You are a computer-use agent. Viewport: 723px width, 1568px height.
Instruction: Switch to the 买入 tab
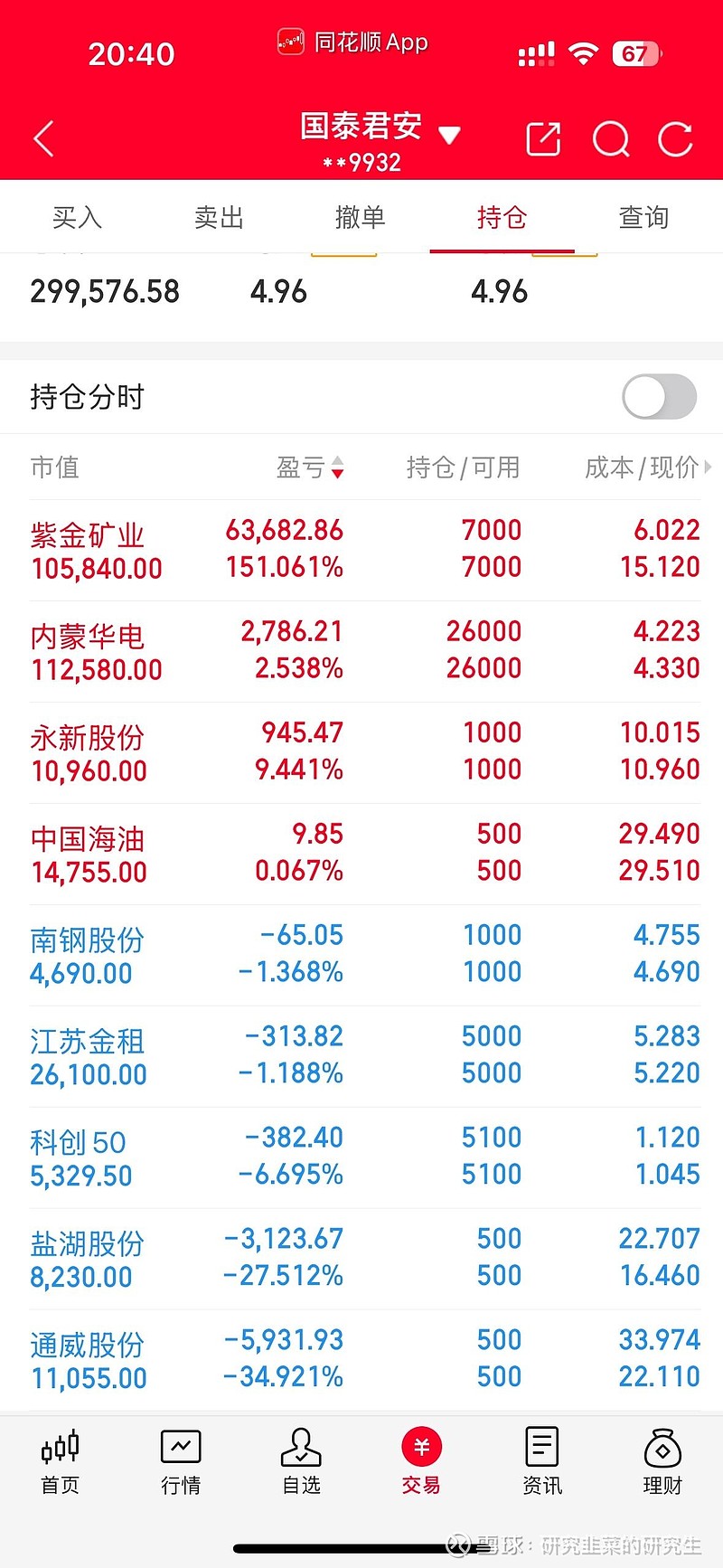coord(77,217)
